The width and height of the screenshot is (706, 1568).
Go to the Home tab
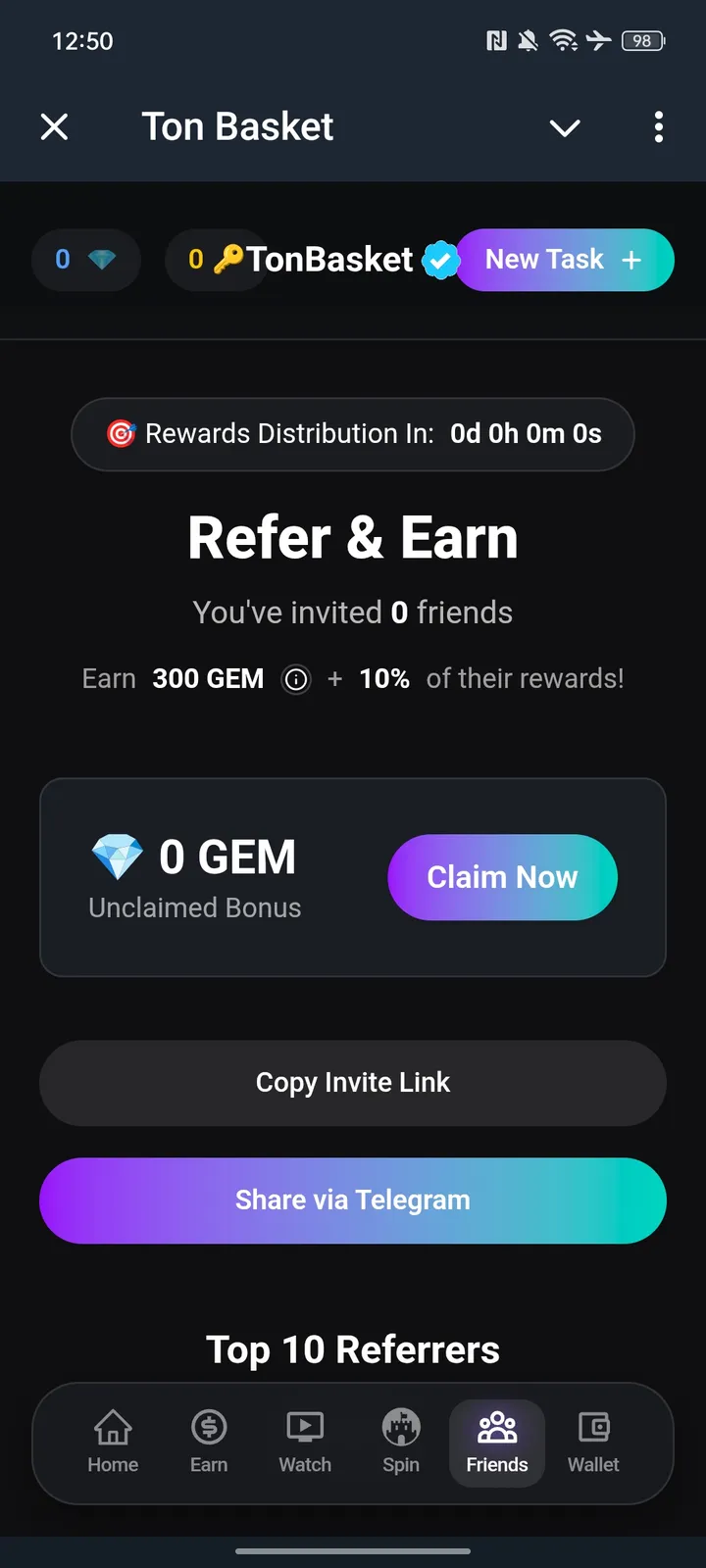click(113, 1442)
